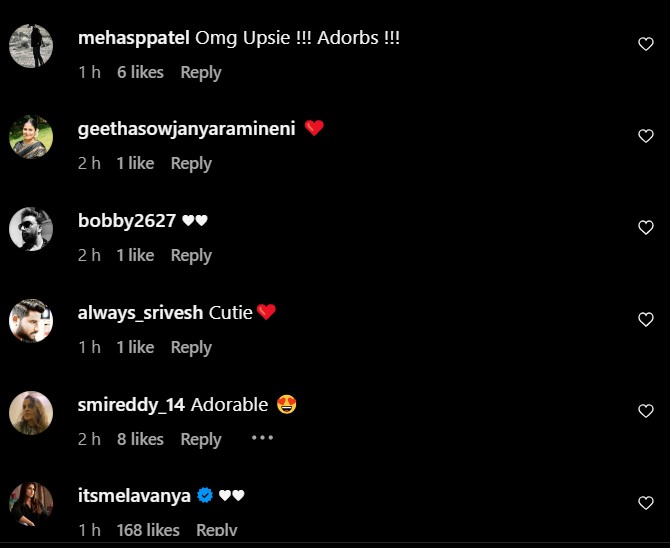Open smireddy_14's profile picture
This screenshot has width=670, height=548.
tap(31, 413)
